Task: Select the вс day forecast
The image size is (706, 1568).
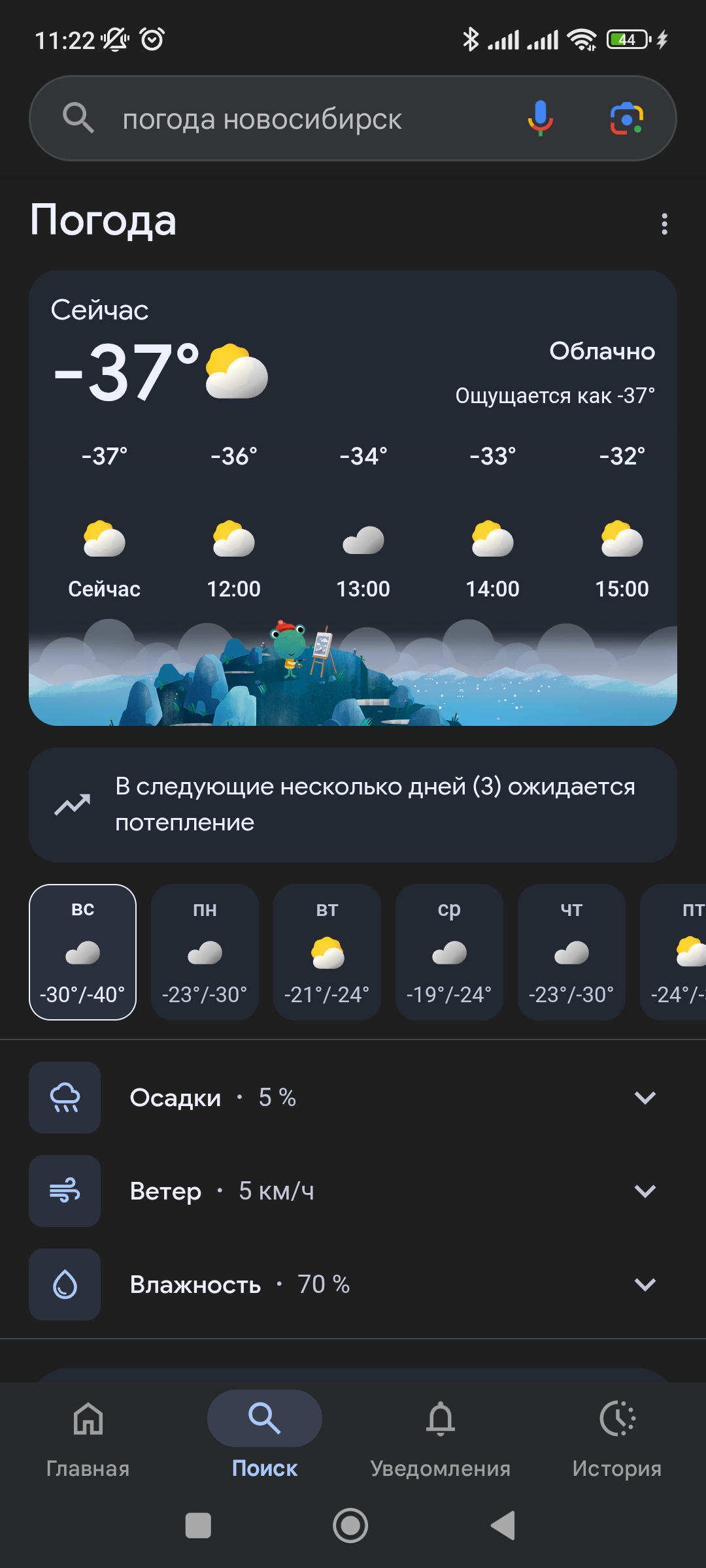Action: [83, 952]
